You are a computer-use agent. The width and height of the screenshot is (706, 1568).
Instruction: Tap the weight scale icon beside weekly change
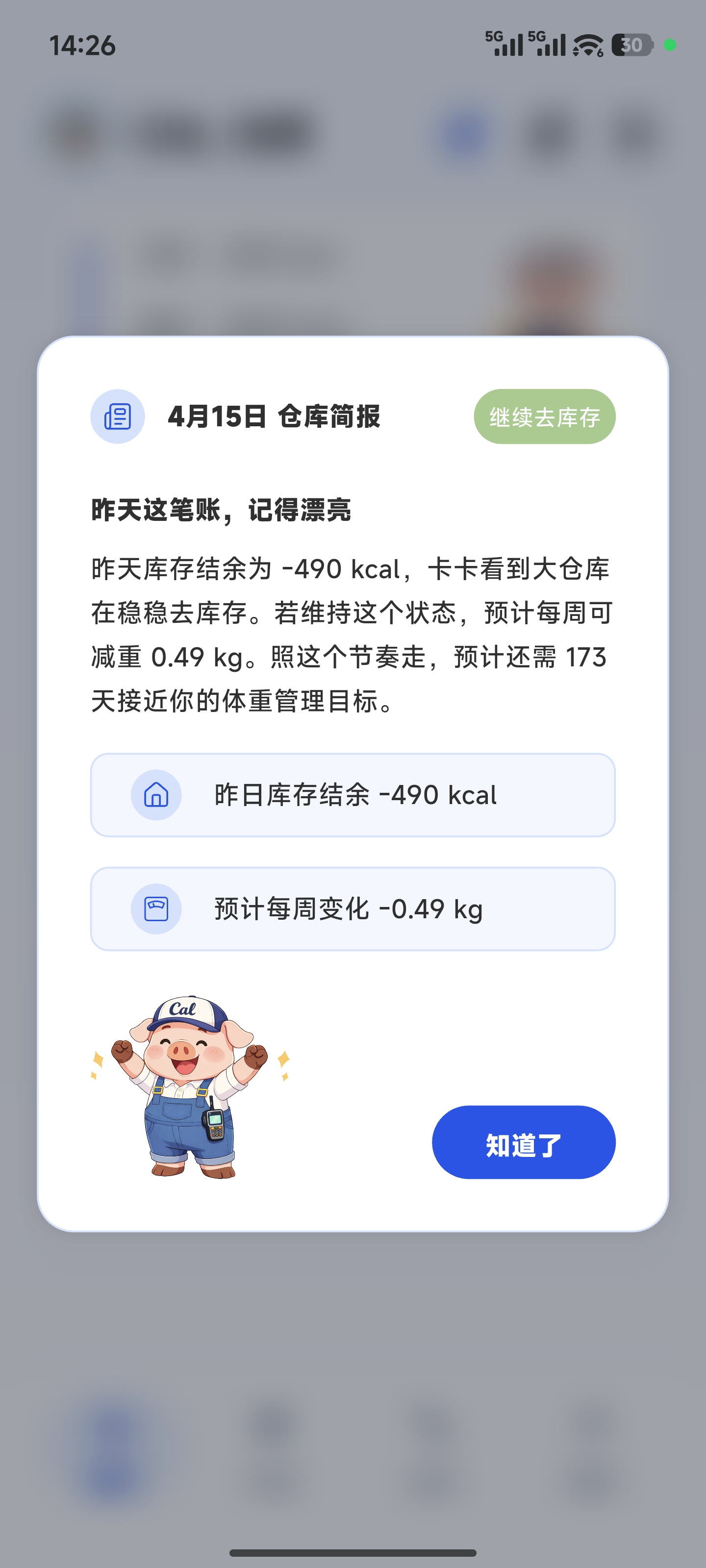(156, 908)
